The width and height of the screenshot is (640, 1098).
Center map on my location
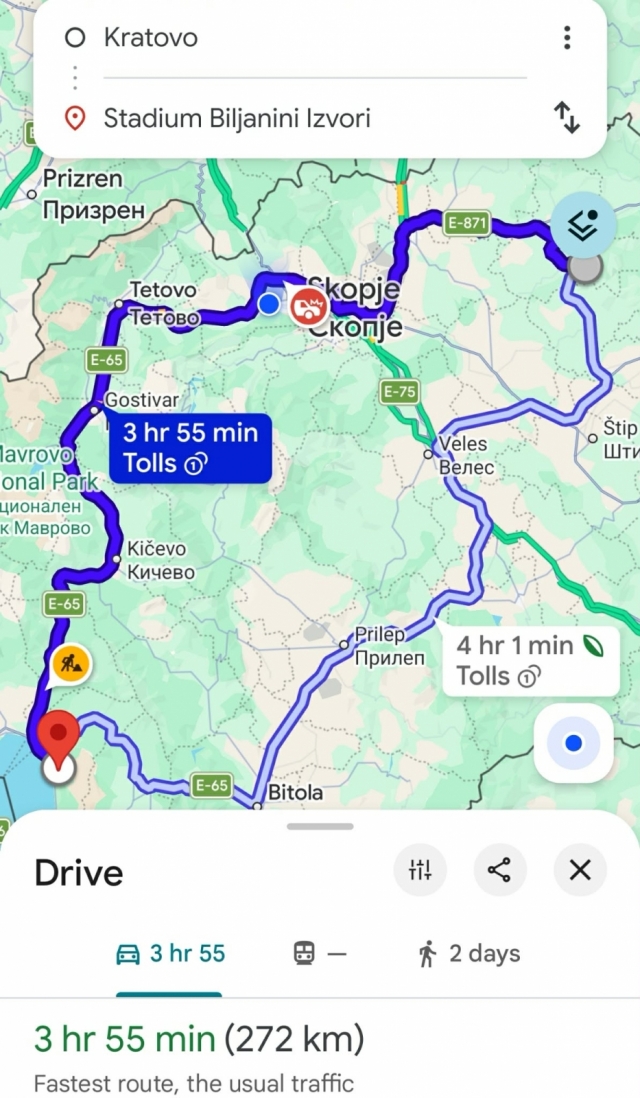[573, 743]
